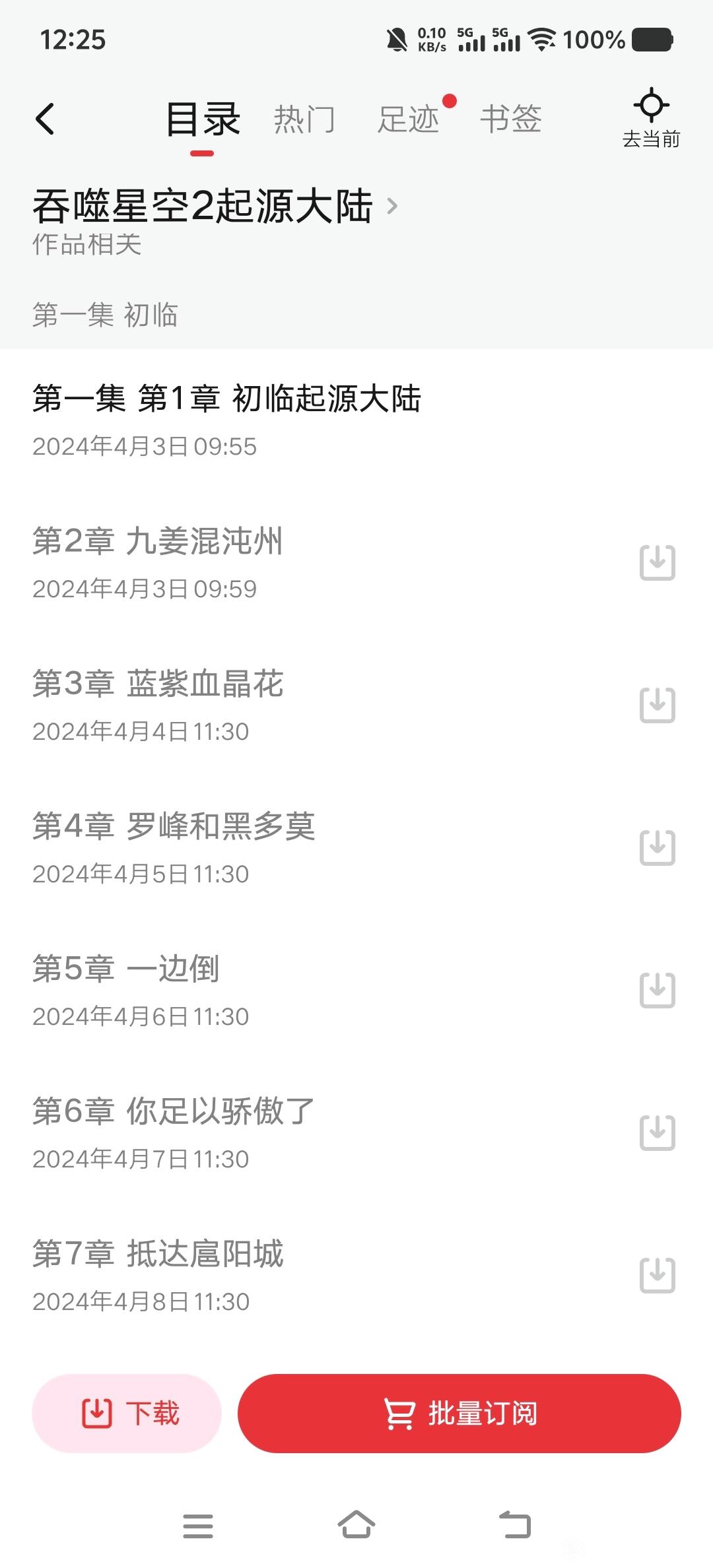
Task: Tap the 下载 button
Action: pos(127,1414)
